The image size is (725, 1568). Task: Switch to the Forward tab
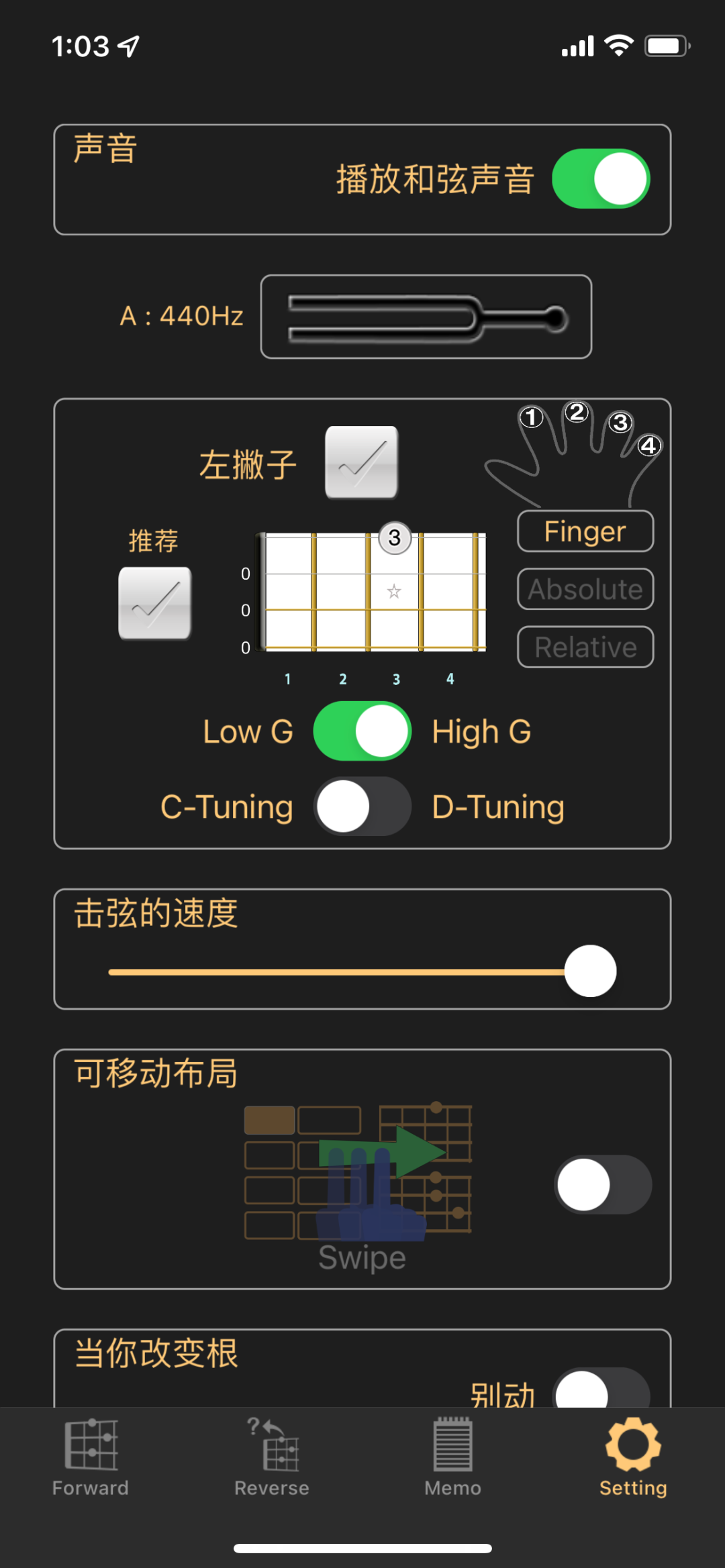[91, 1457]
